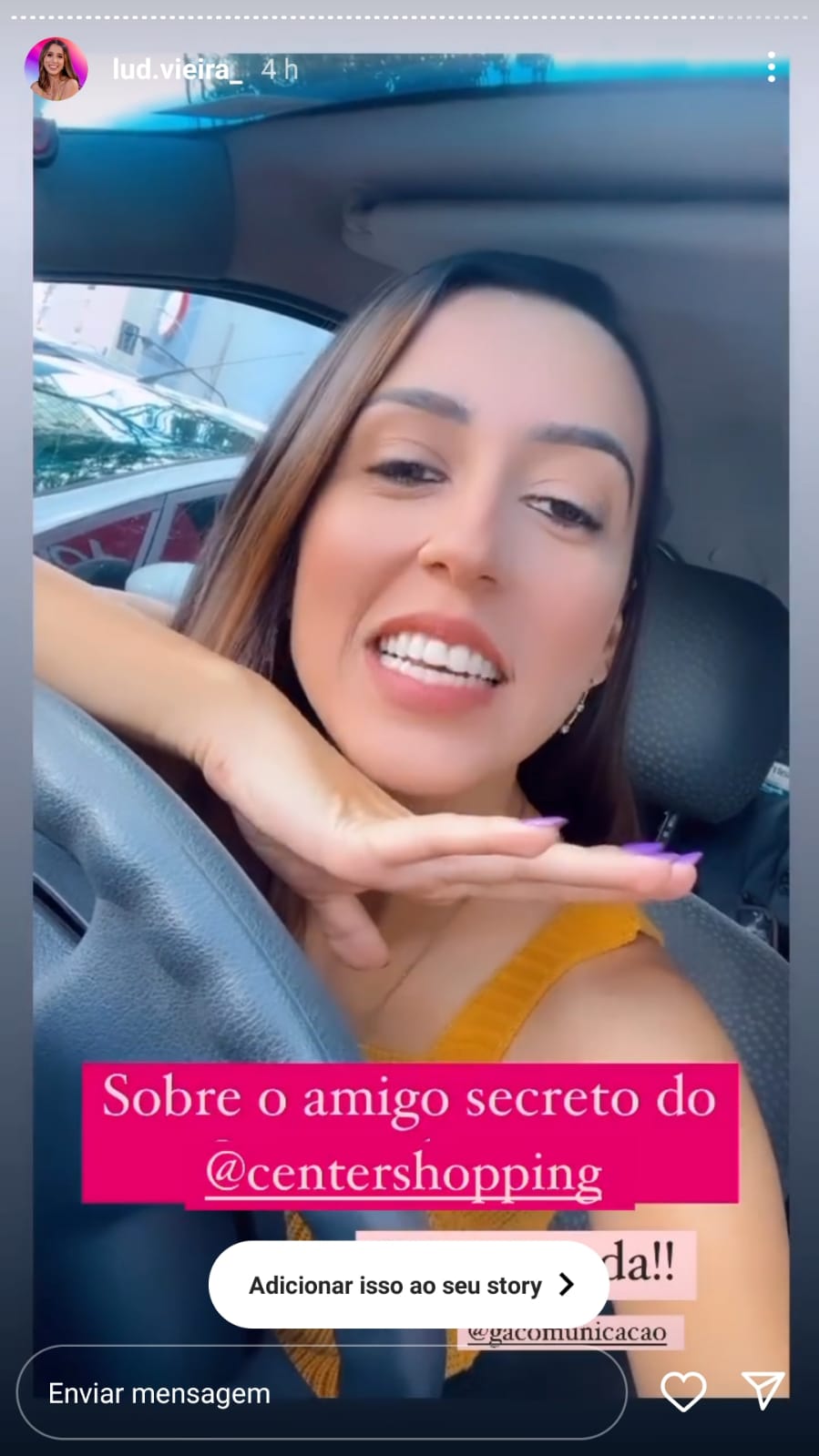Open lud.vieira_ profile picture
819x1456 pixels.
pos(56,69)
